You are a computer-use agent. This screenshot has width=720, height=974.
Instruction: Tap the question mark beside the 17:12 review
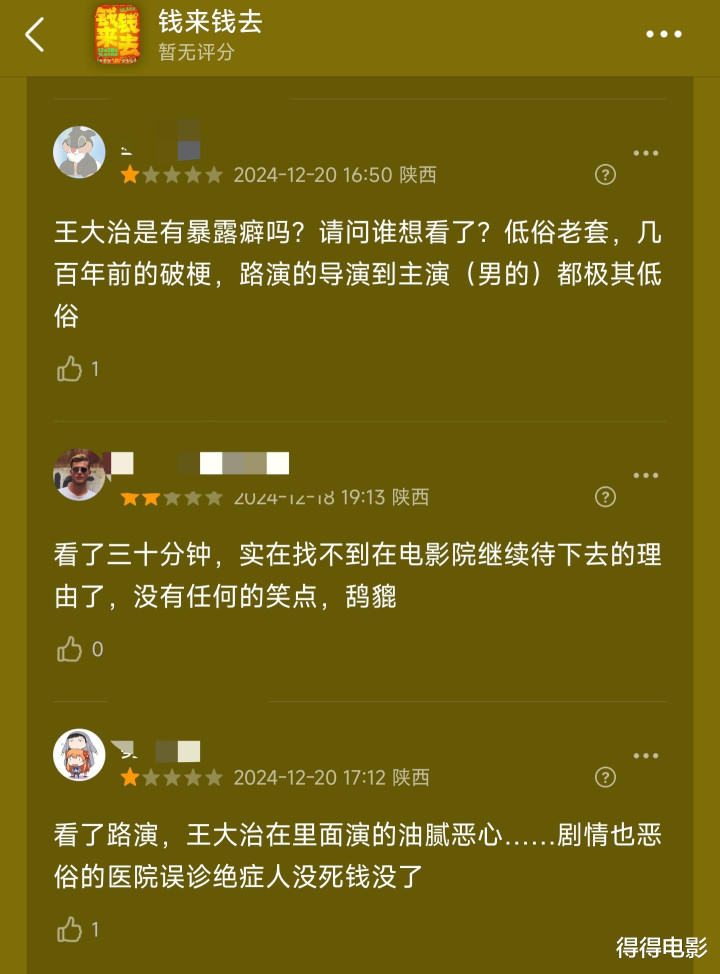[605, 777]
